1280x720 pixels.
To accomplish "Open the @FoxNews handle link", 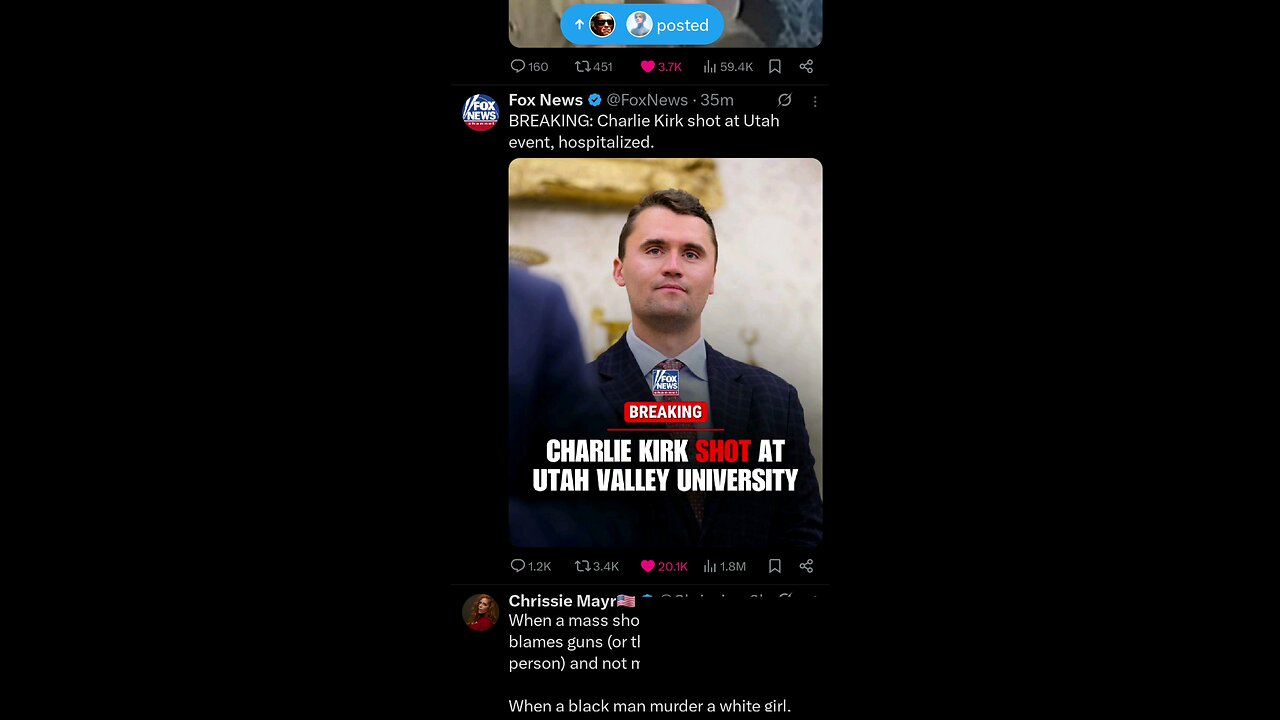I will (x=647, y=100).
